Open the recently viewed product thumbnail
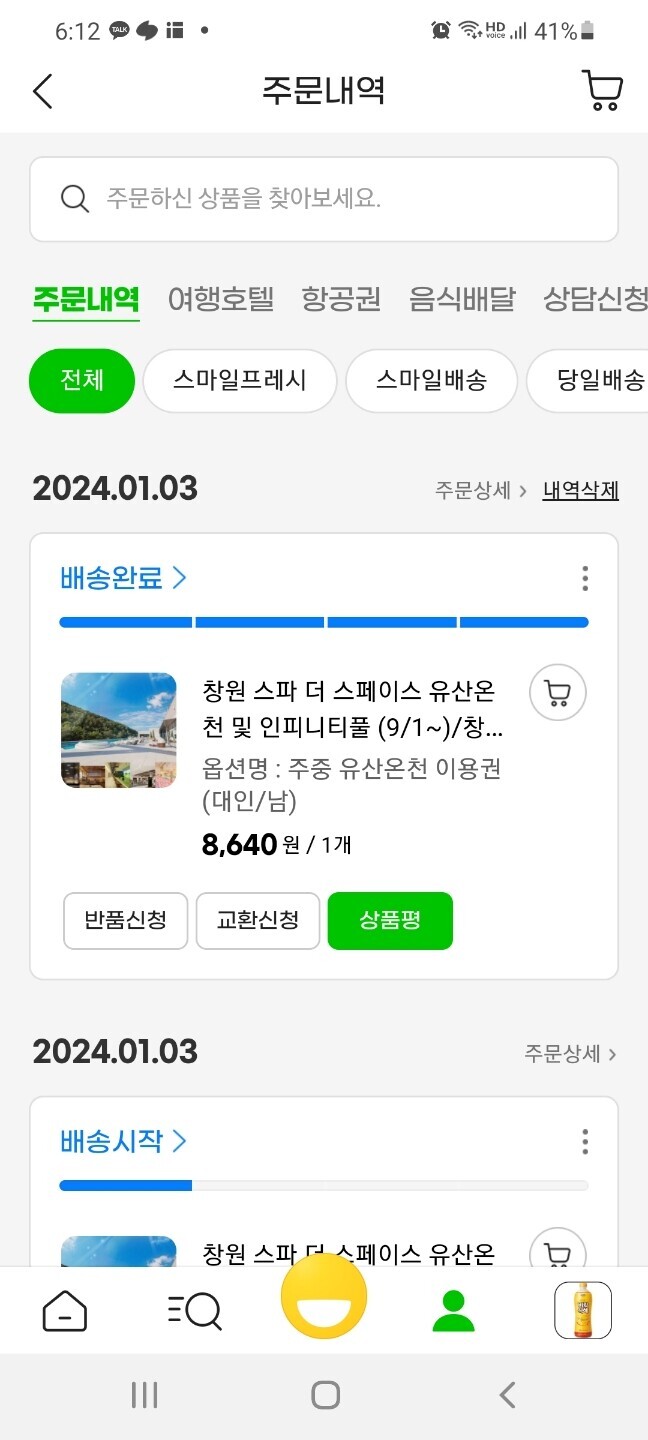Screen dimensions: 648x1440 [x=583, y=1310]
